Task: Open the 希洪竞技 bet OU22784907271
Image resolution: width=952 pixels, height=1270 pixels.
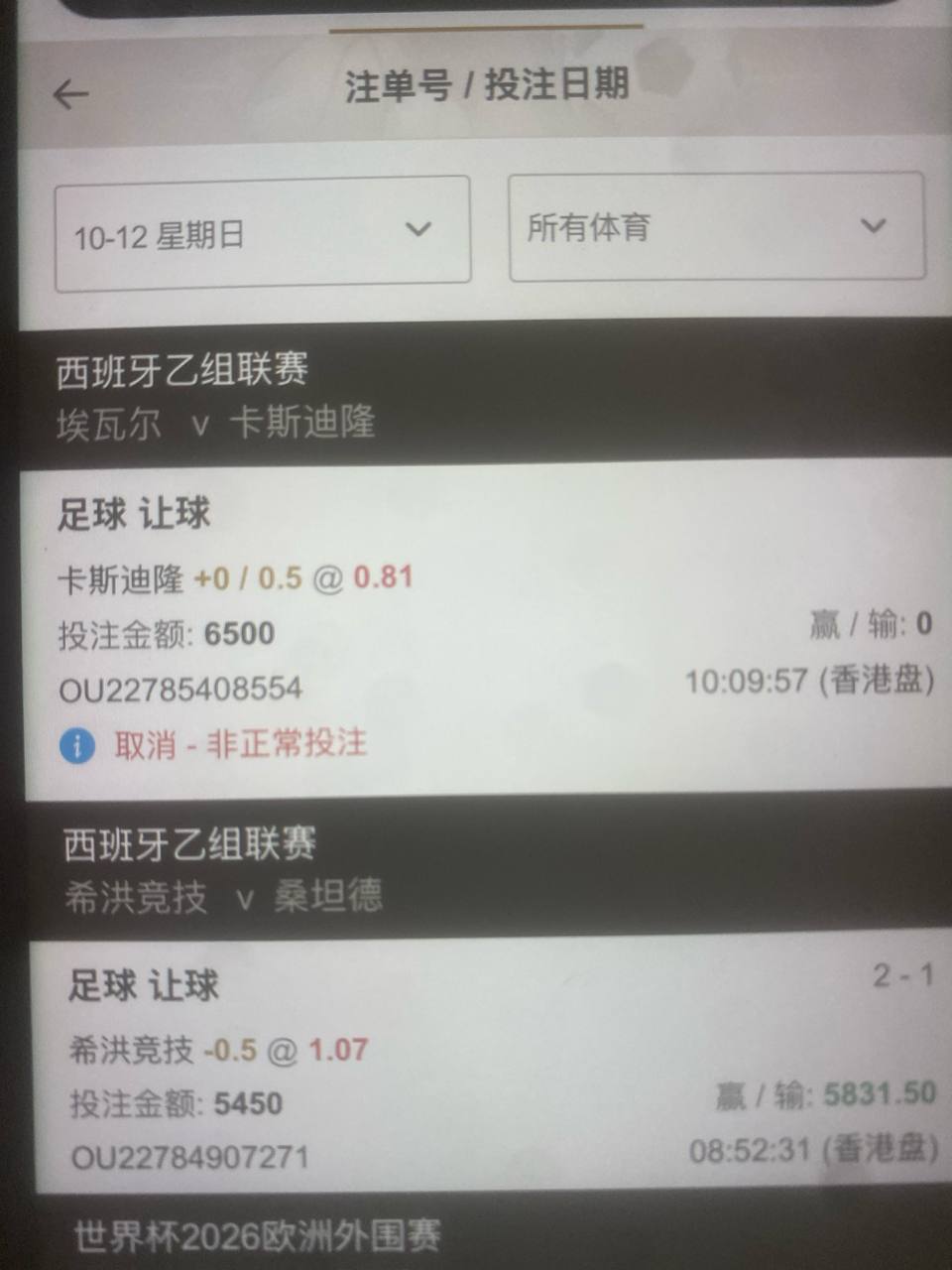Action: coord(190,1156)
